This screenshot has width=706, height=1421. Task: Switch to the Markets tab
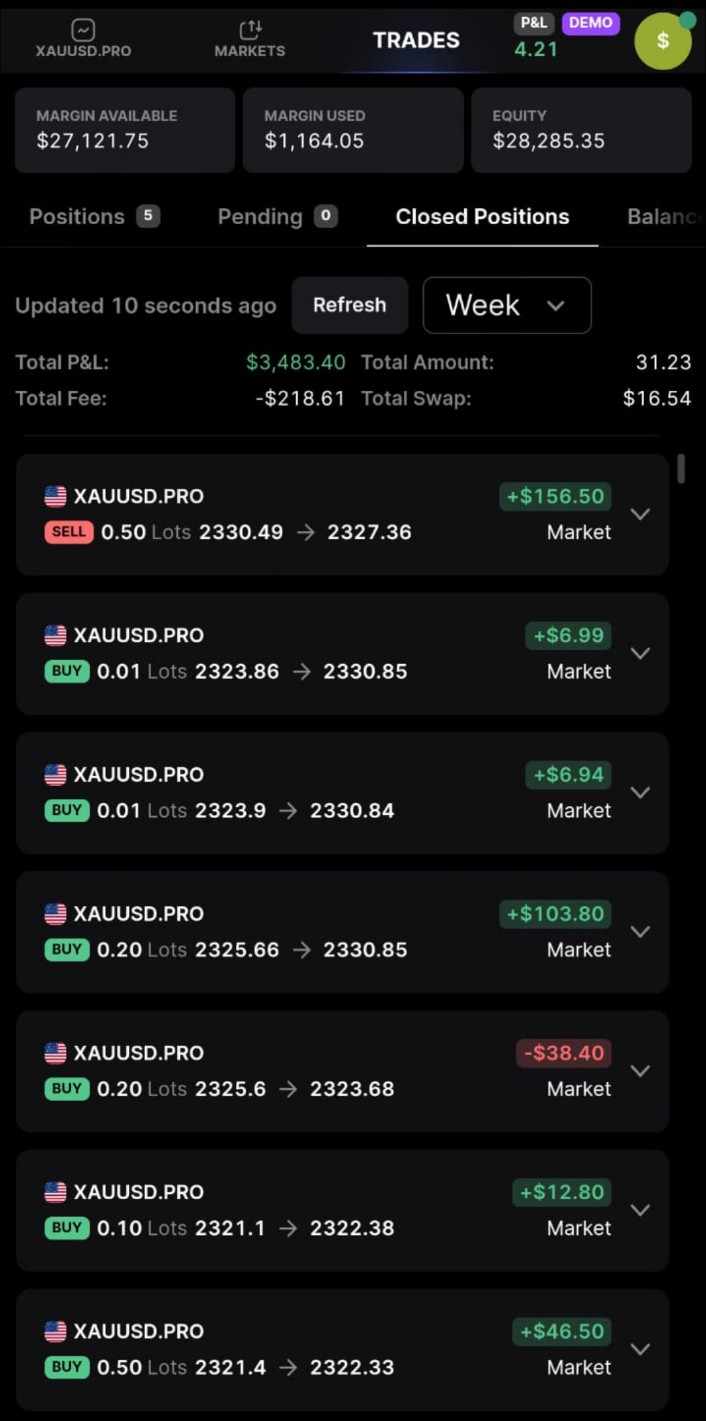(x=250, y=39)
